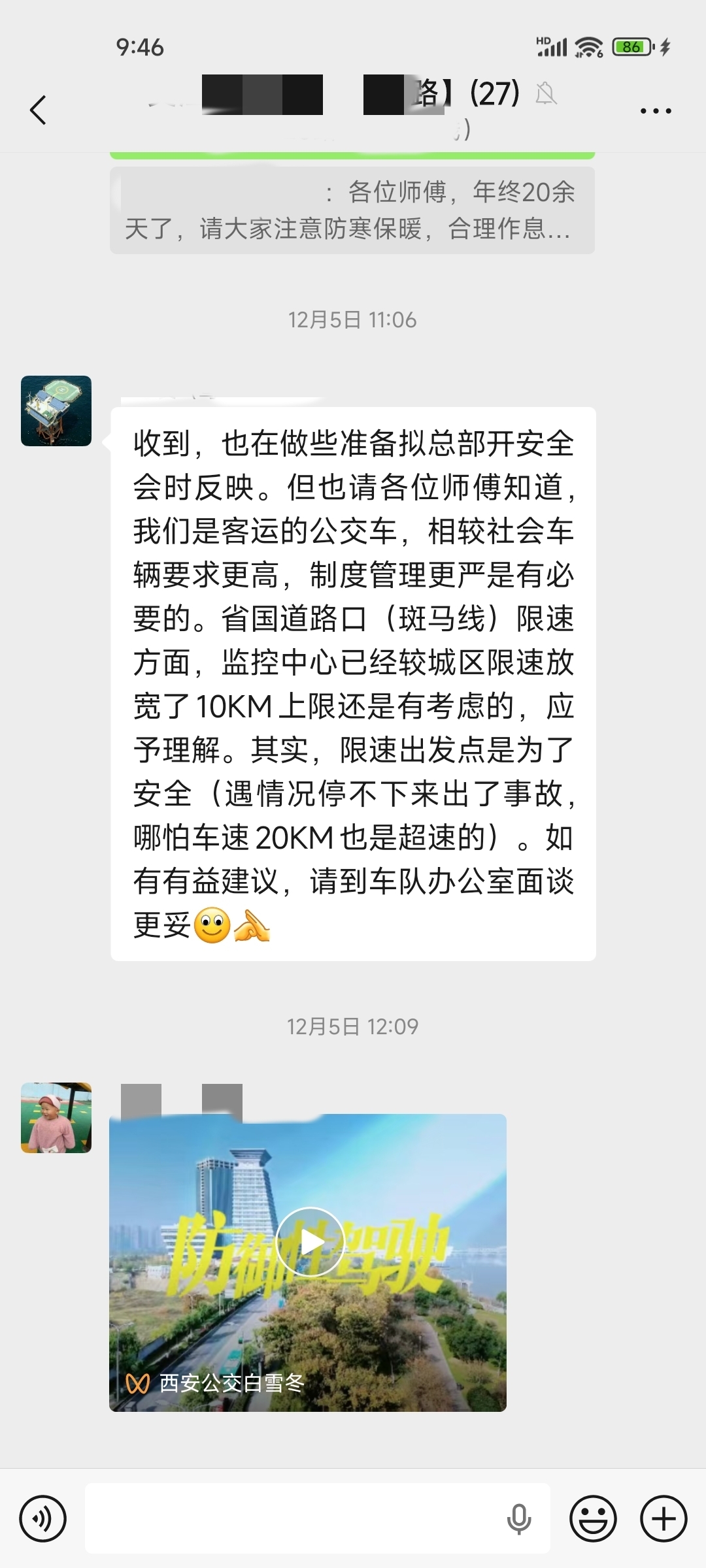Open the emoji sticker panel
The height and width of the screenshot is (1568, 706).
click(x=593, y=1518)
